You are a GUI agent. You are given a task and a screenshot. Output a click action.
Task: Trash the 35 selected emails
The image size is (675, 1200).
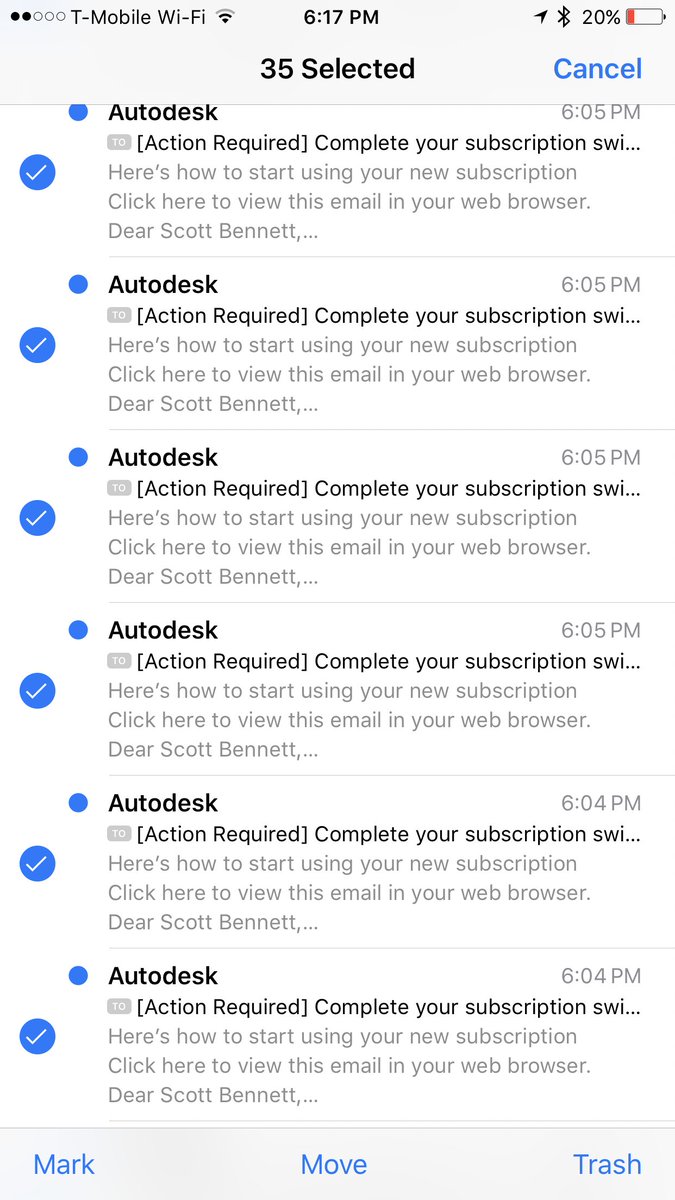click(x=607, y=1164)
